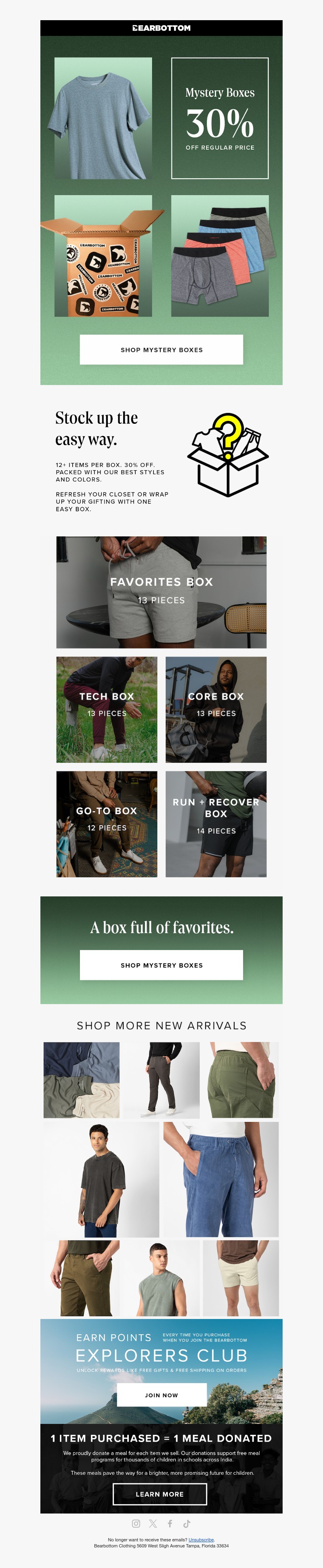Tap Shop Mystery Boxes under the 30% banner

tap(161, 350)
